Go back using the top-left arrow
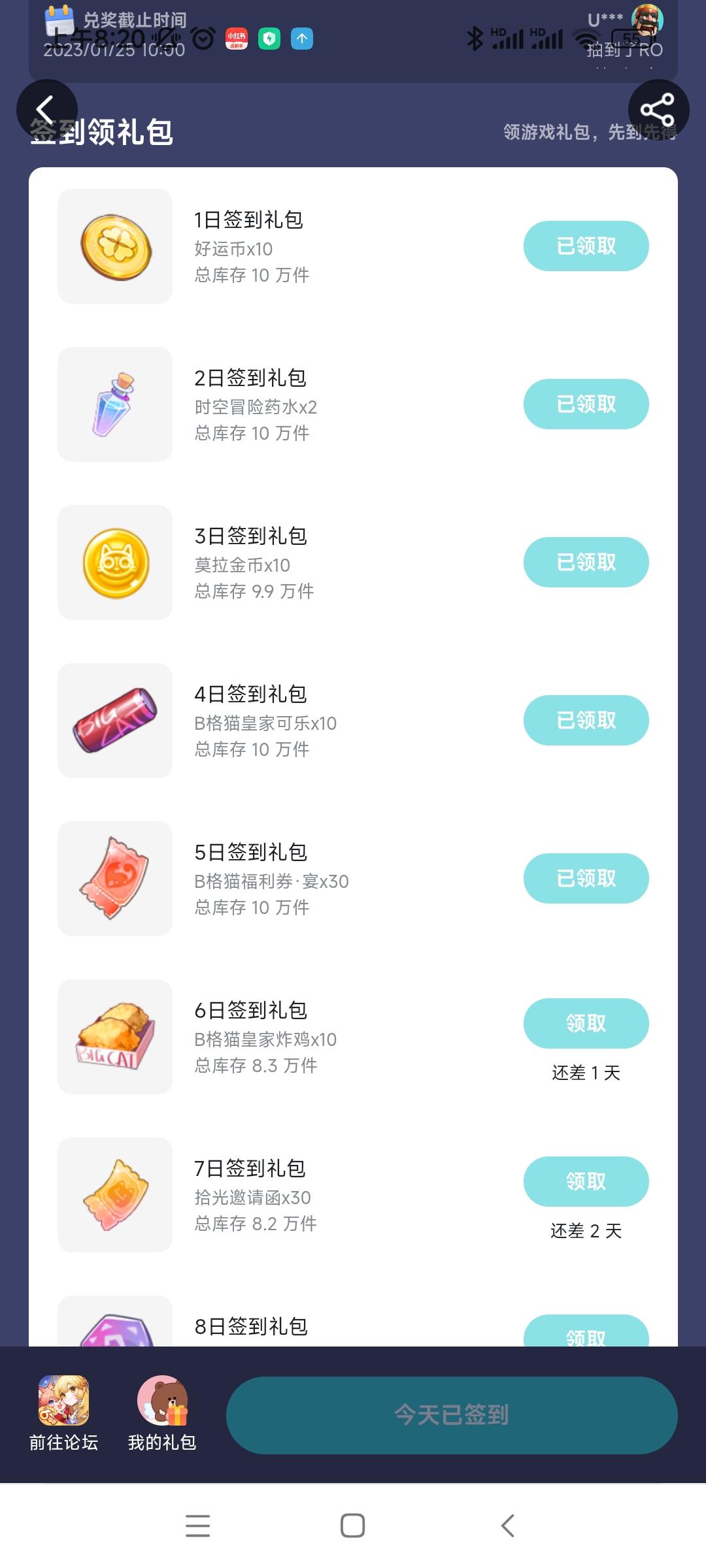This screenshot has width=706, height=1568. click(46, 110)
